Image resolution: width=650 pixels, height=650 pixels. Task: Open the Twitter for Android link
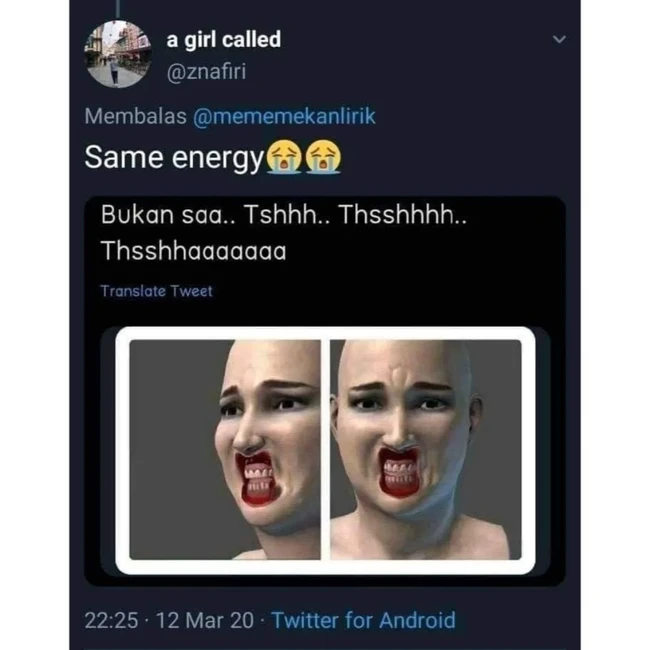[x=363, y=620]
